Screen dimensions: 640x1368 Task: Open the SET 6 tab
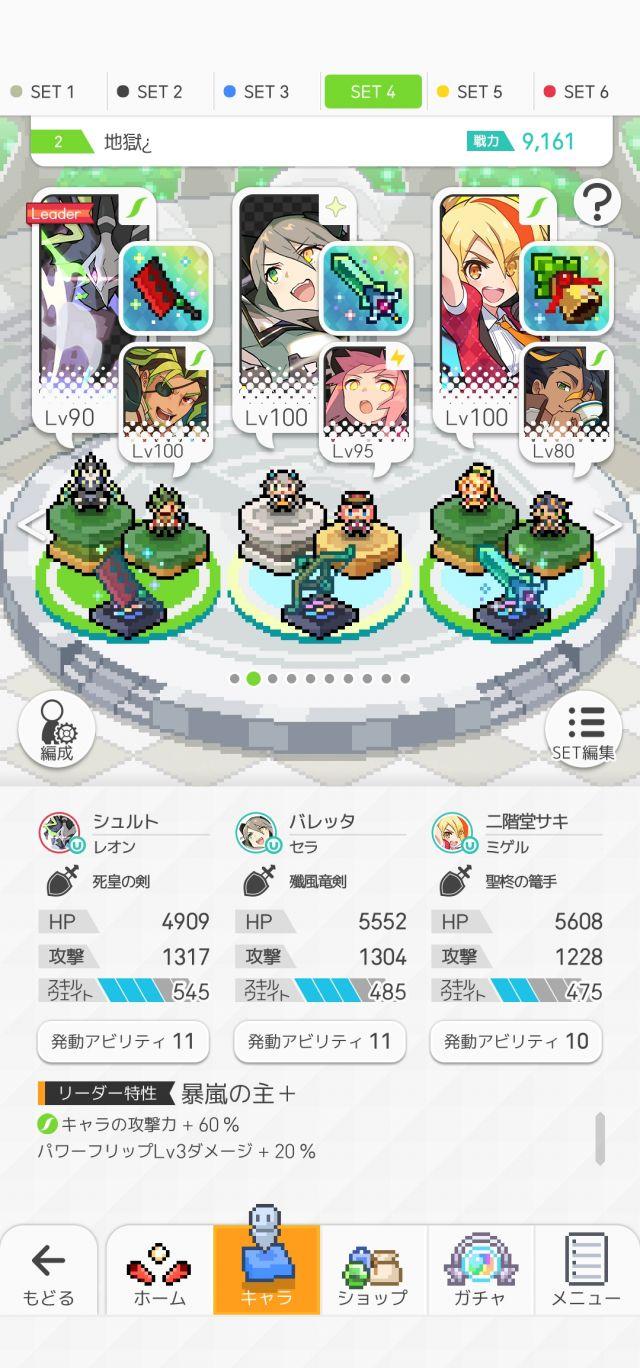pos(577,92)
